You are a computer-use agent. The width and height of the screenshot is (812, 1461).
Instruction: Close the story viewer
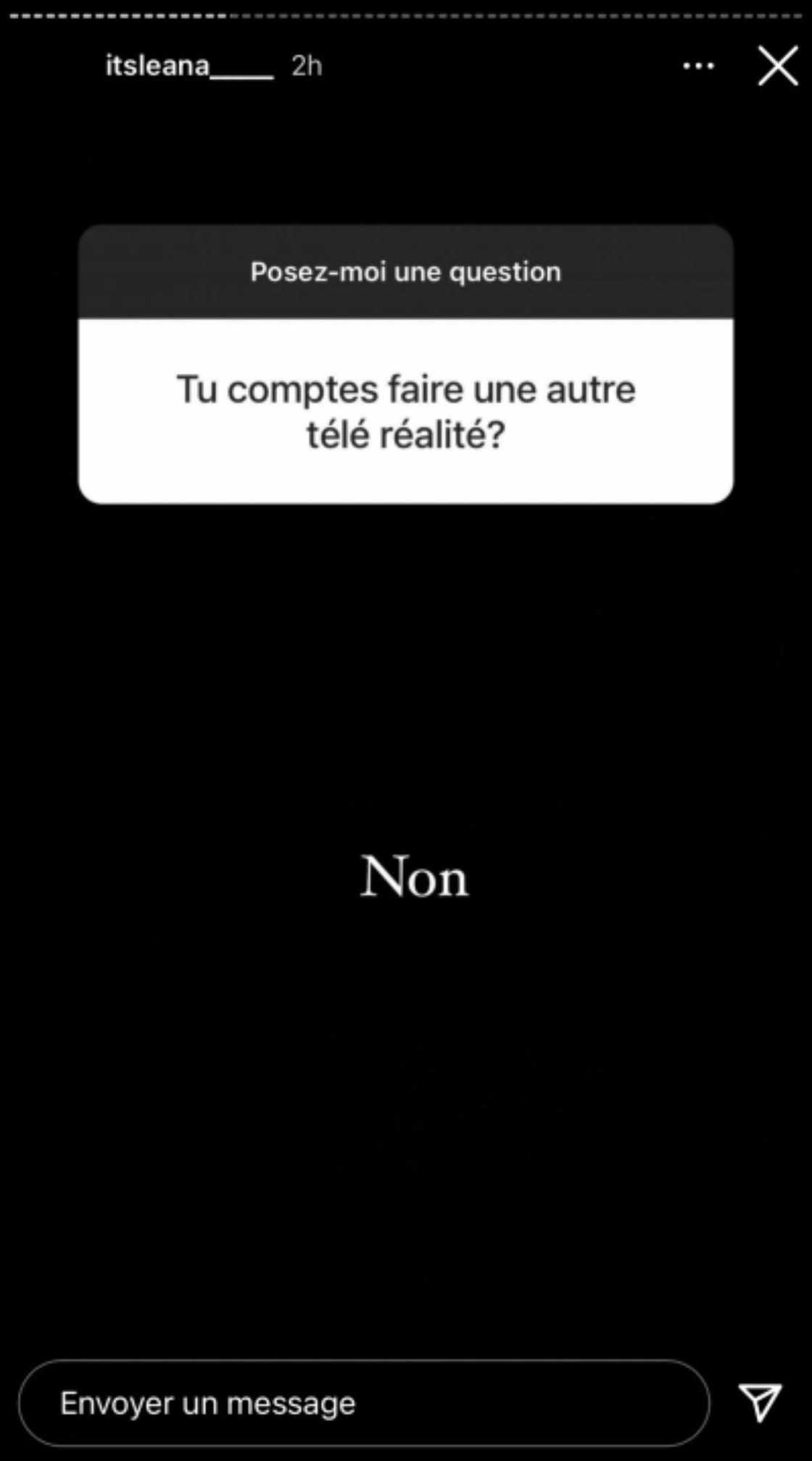(x=777, y=66)
